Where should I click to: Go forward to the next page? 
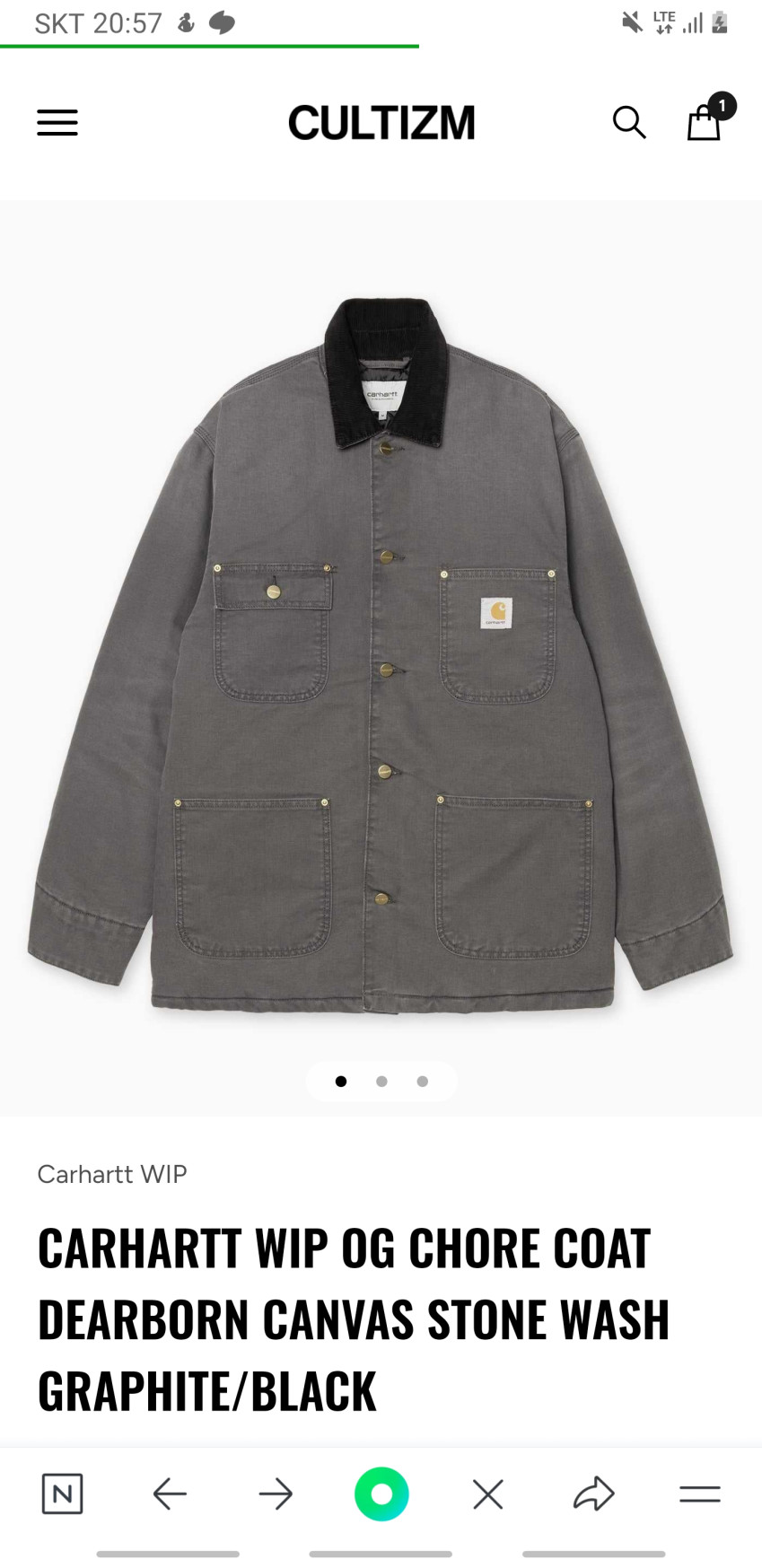(x=276, y=1494)
